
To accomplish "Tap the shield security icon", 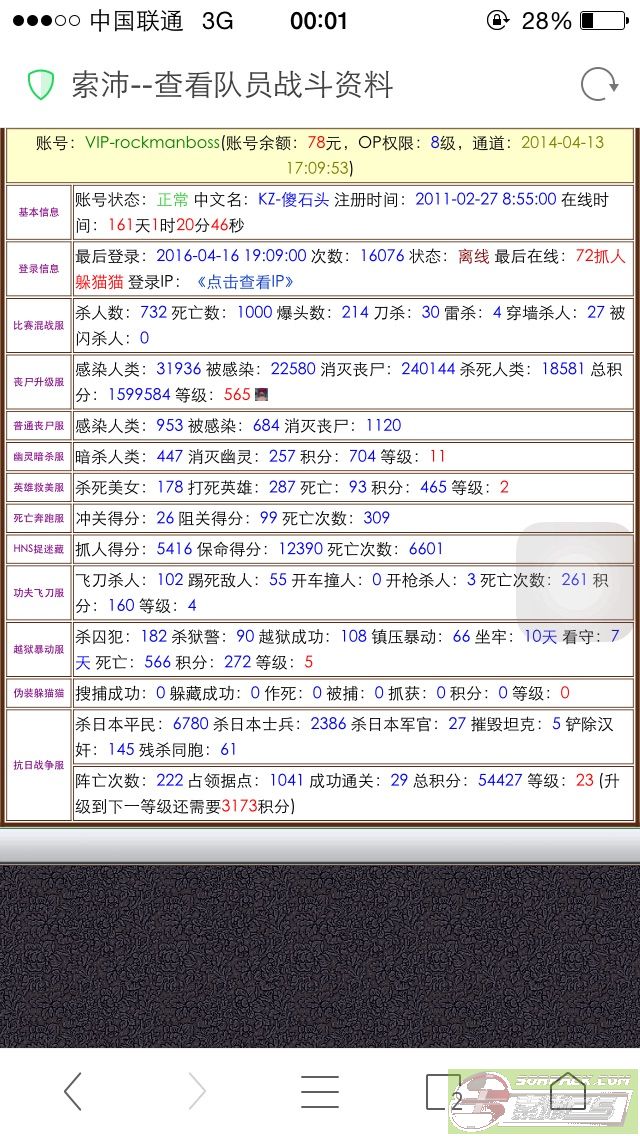I will click(41, 85).
